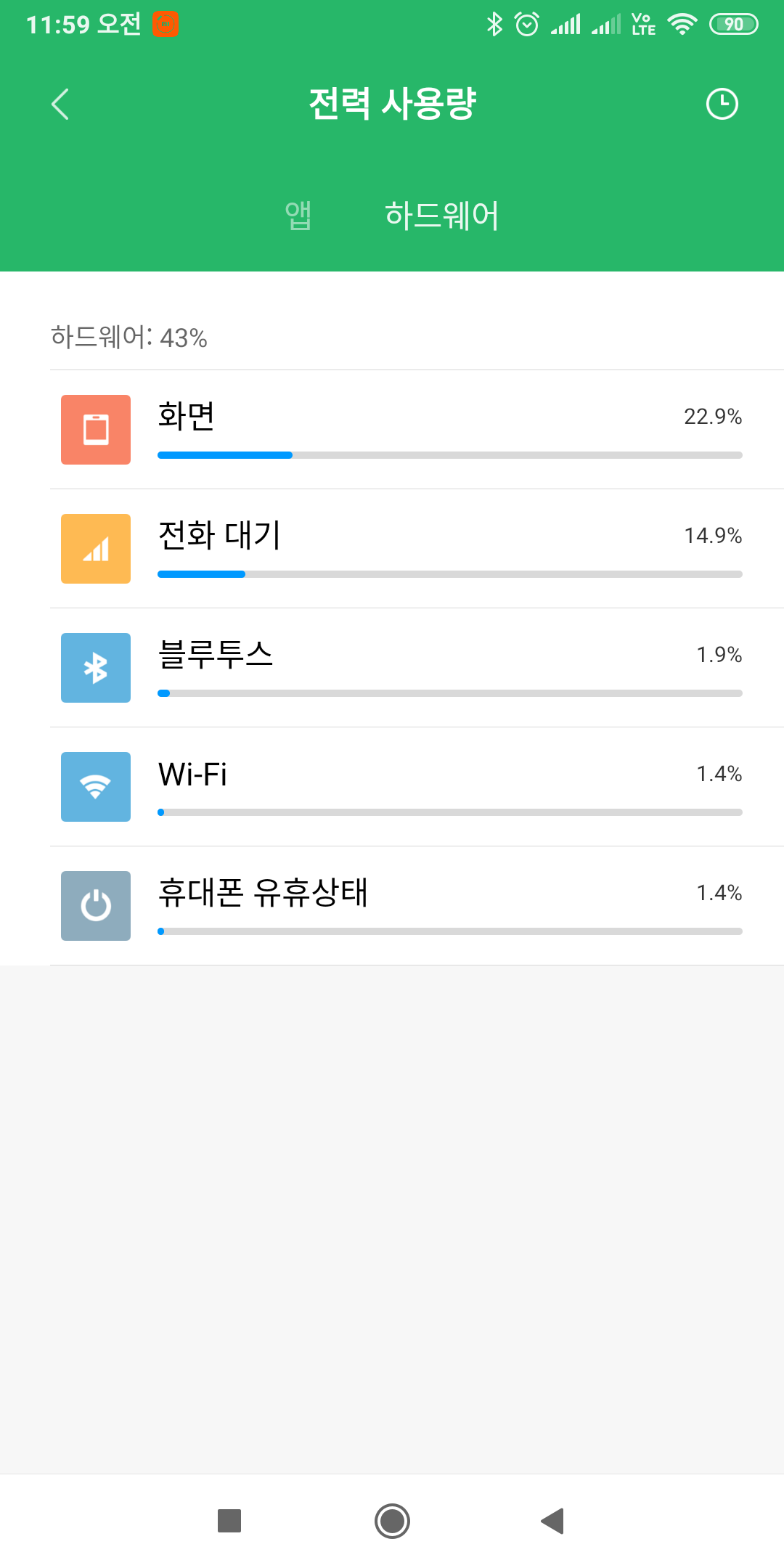Switch to the 앱 tab

click(x=298, y=216)
